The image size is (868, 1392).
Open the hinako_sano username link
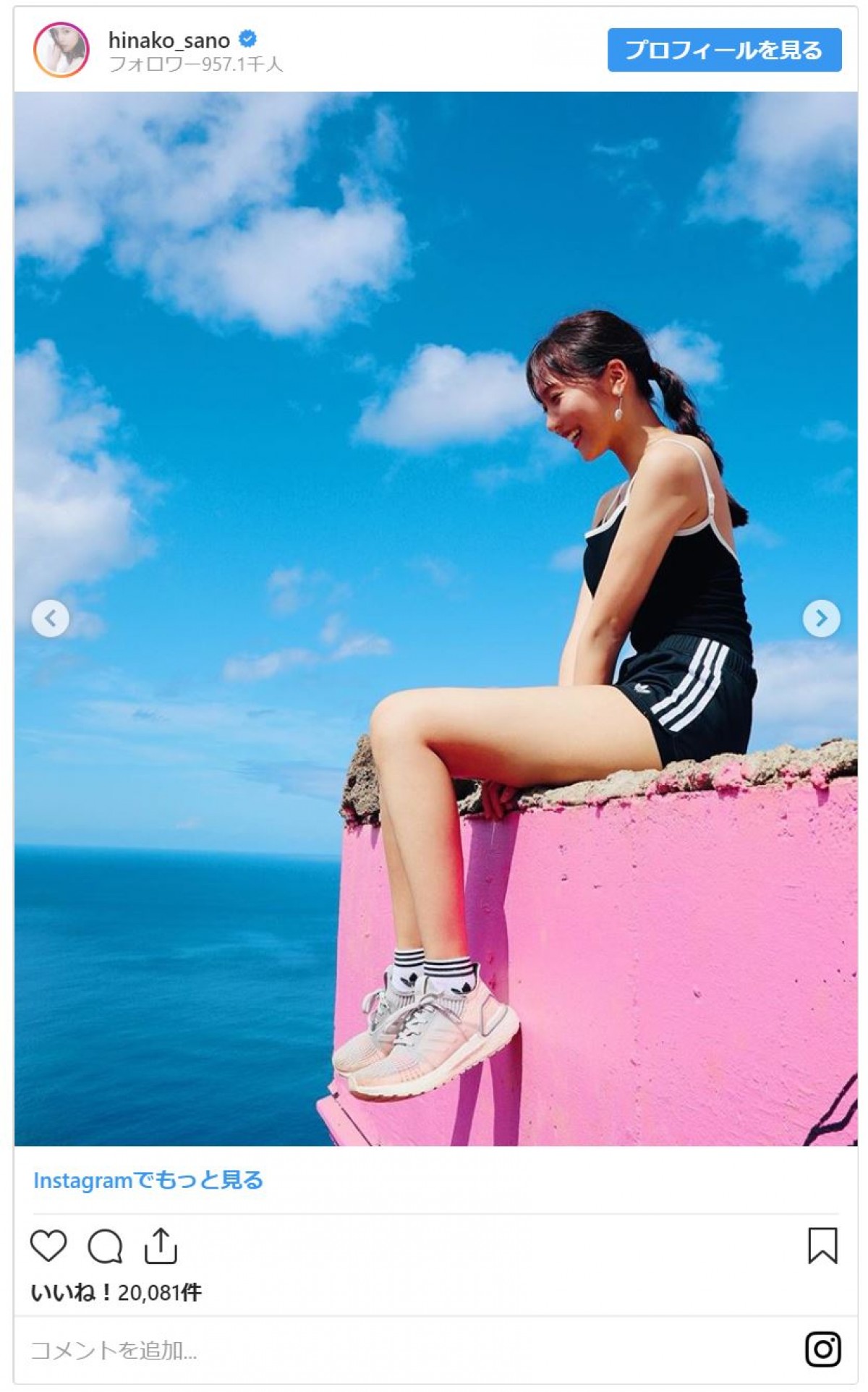(x=169, y=41)
